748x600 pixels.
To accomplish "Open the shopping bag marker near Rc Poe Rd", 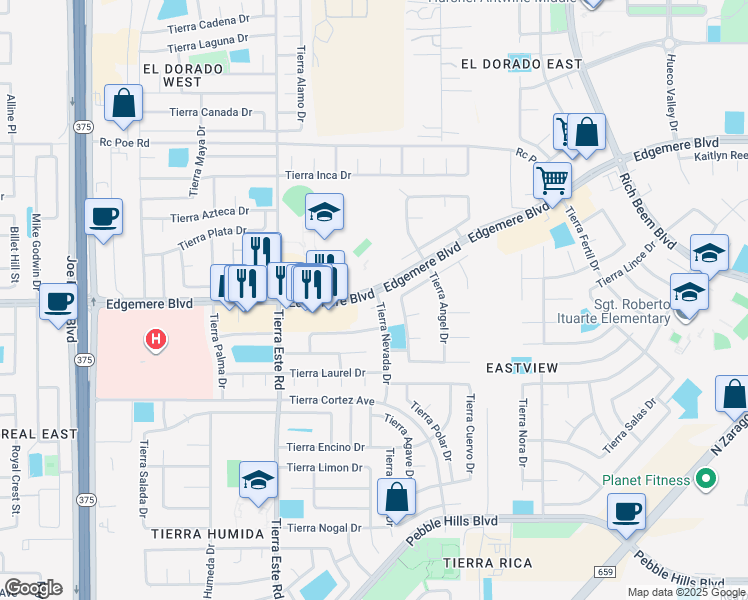I will 123,104.
